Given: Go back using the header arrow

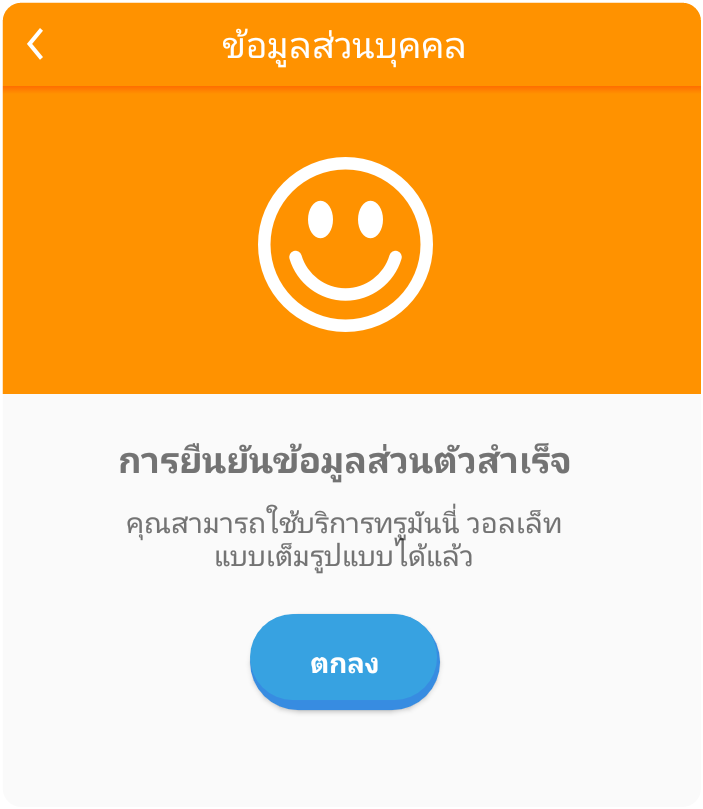Looking at the screenshot, I should [x=36, y=44].
